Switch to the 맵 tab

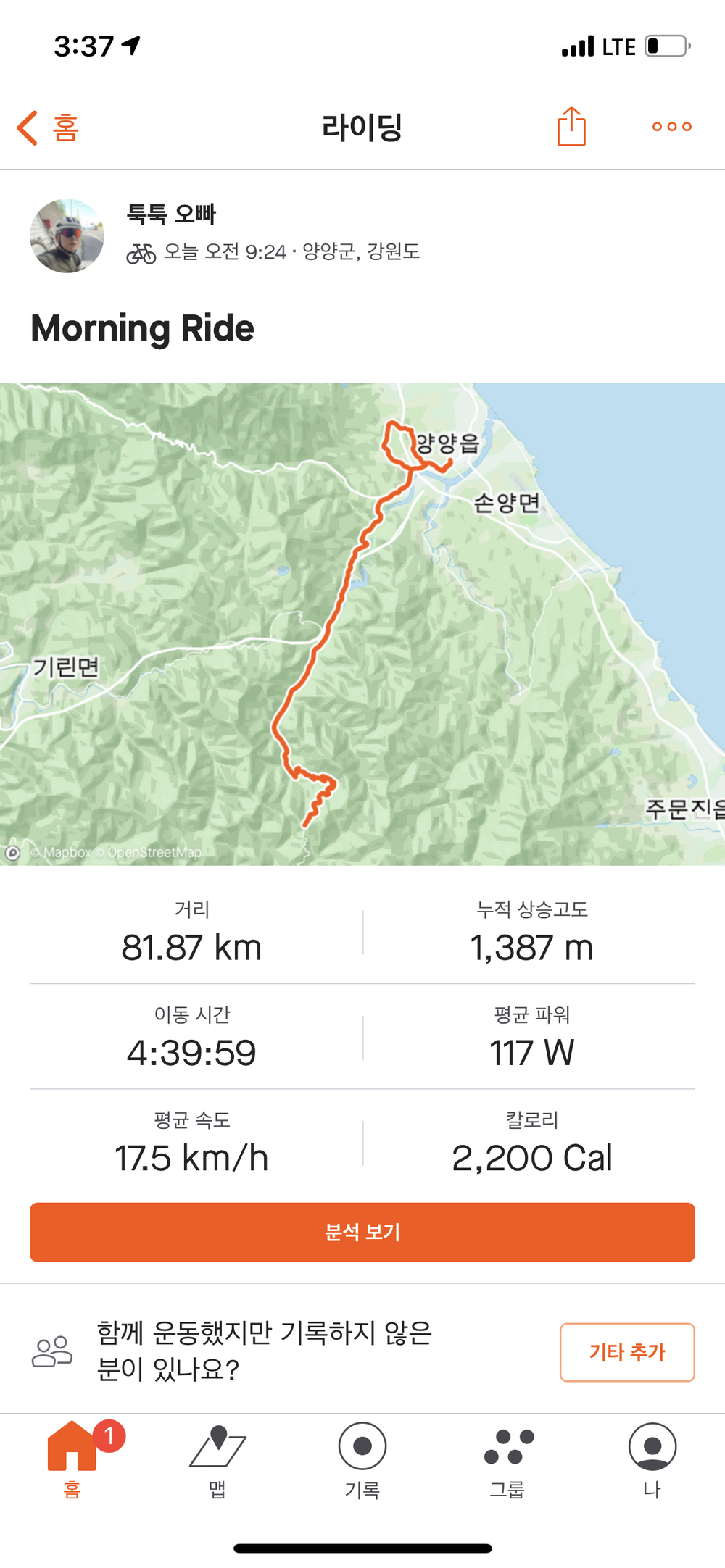point(217,1458)
